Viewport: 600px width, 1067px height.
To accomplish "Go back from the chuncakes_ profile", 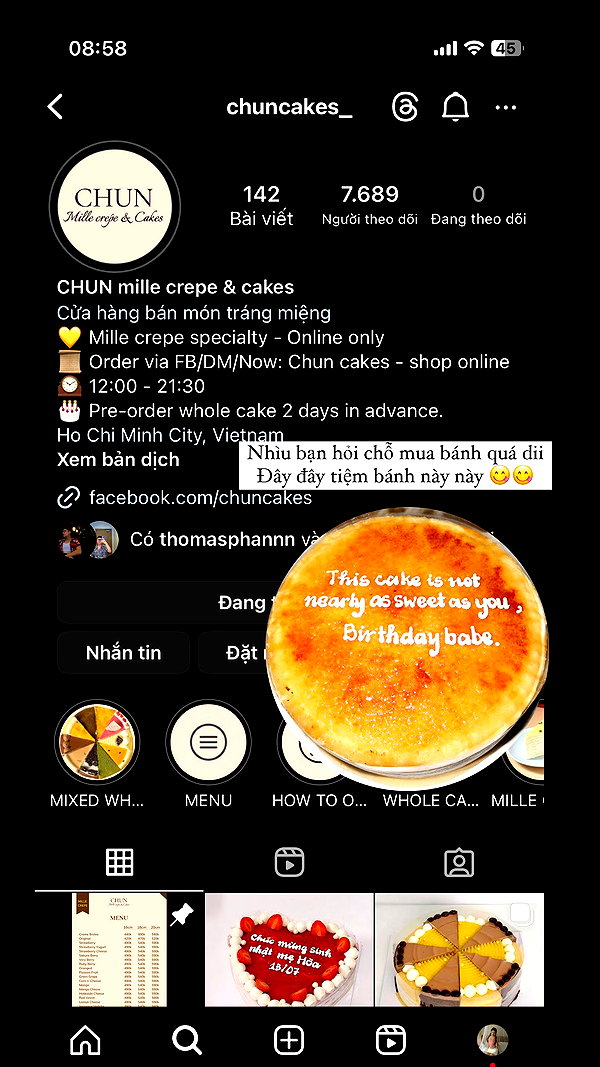I will (x=55, y=107).
